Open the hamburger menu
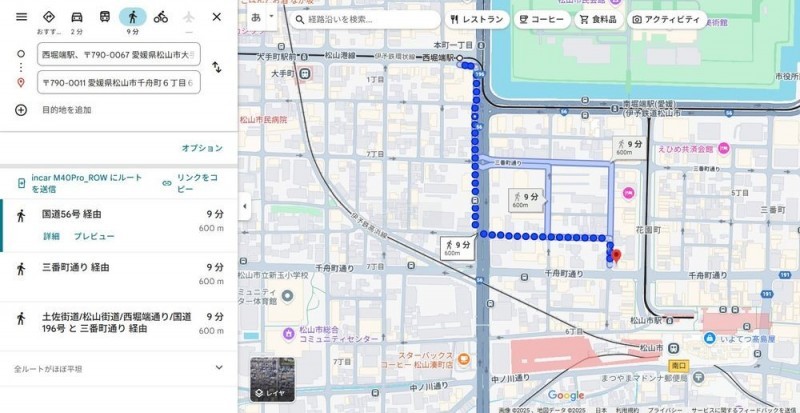 (21, 17)
